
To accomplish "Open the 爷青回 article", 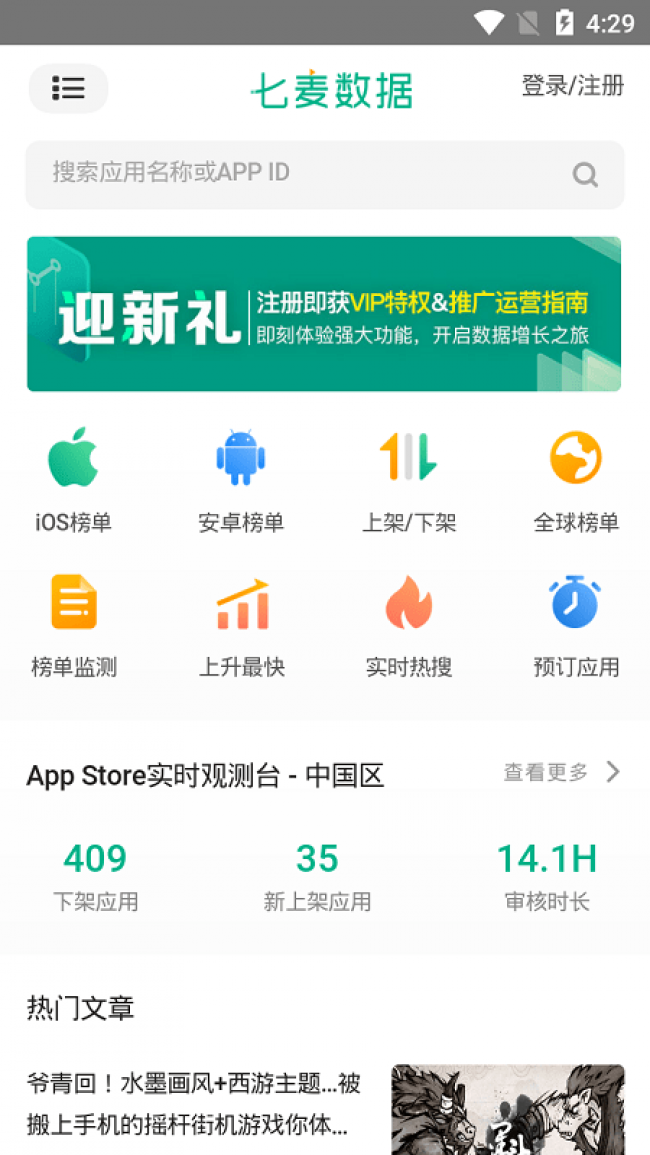I will [x=194, y=1103].
